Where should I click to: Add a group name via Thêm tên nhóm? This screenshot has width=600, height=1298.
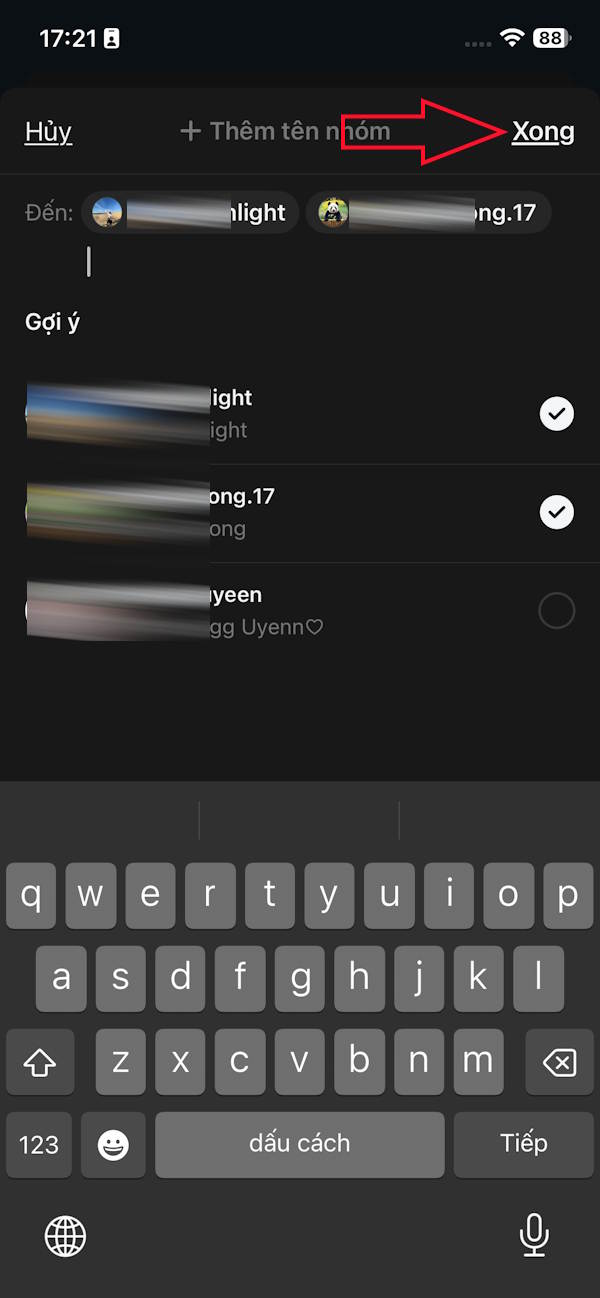(285, 131)
